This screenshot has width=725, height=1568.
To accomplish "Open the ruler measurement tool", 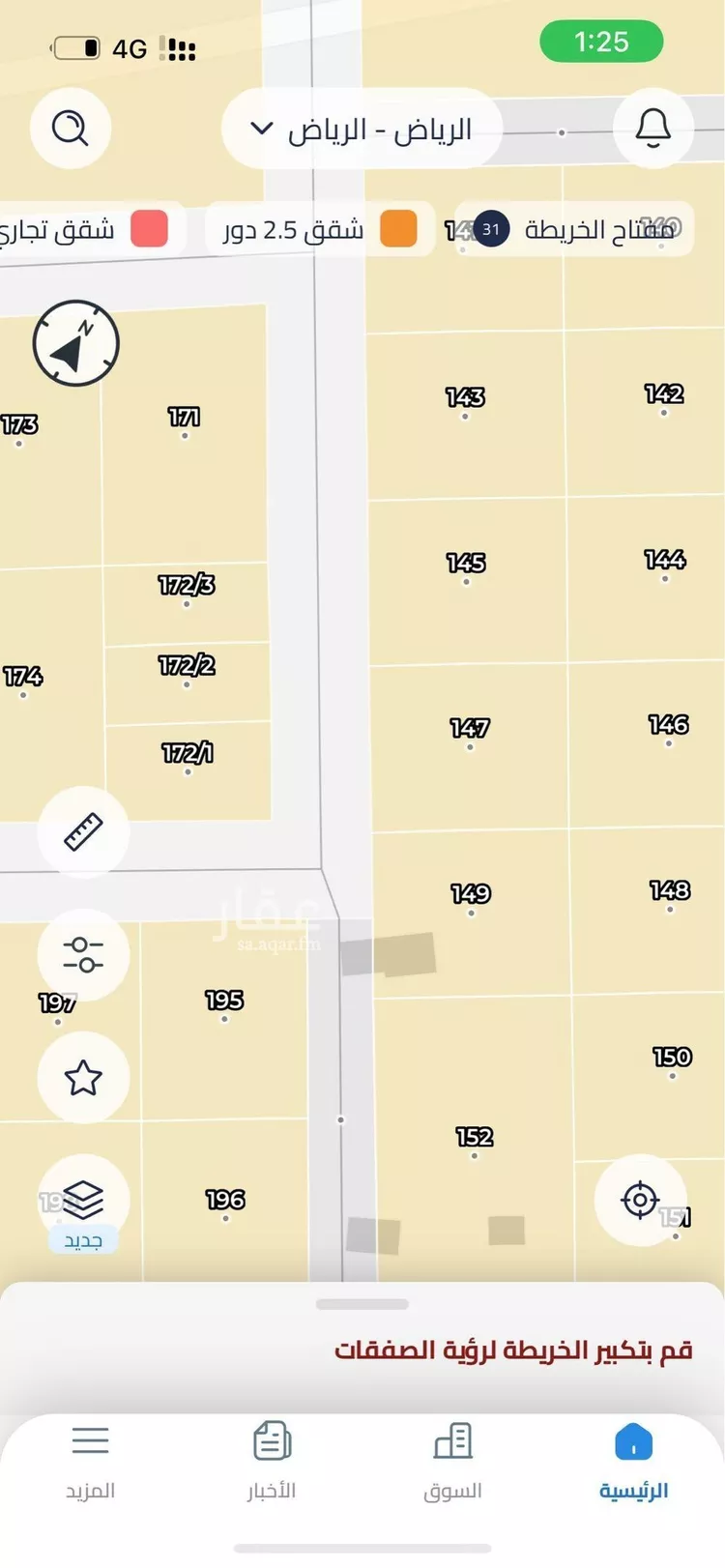I will [83, 832].
